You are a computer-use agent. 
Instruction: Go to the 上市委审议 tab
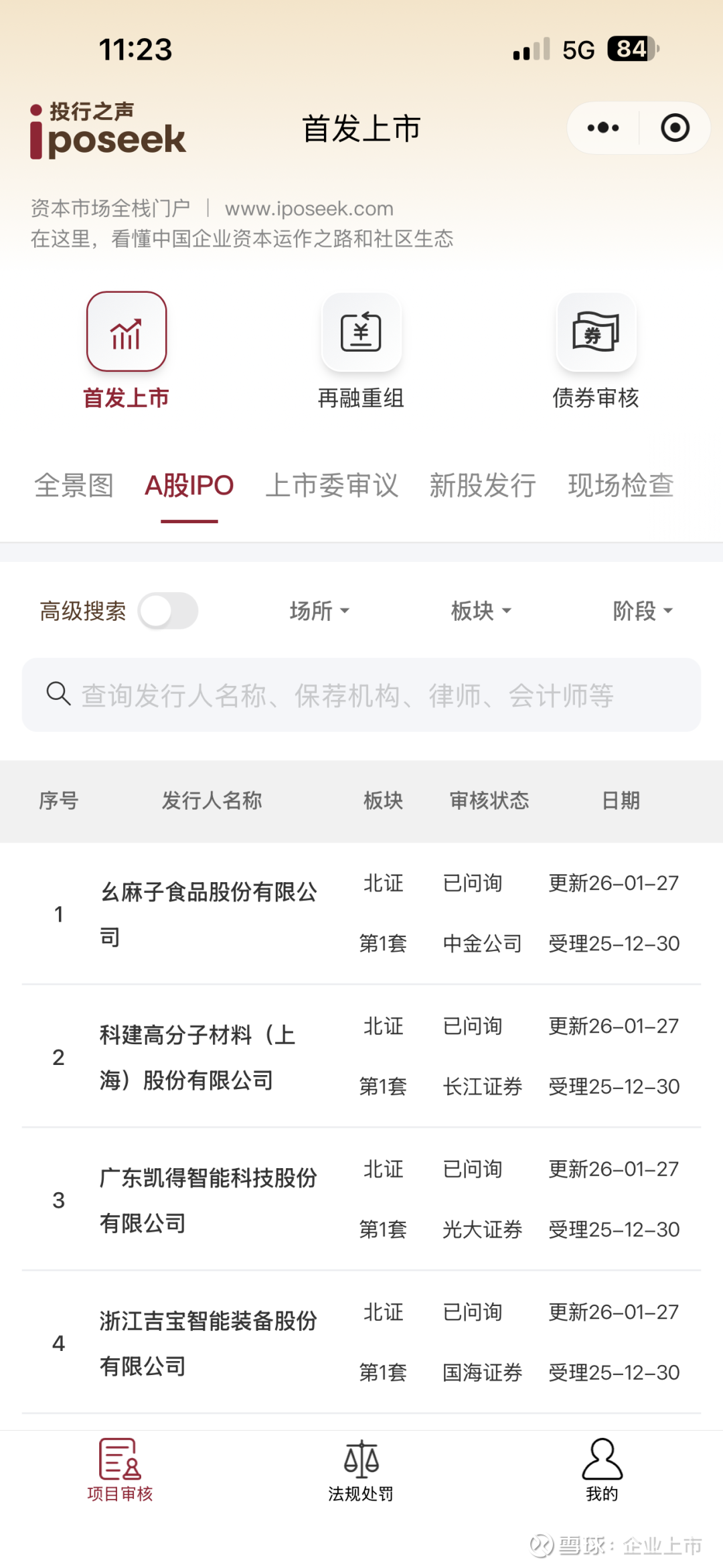click(332, 486)
